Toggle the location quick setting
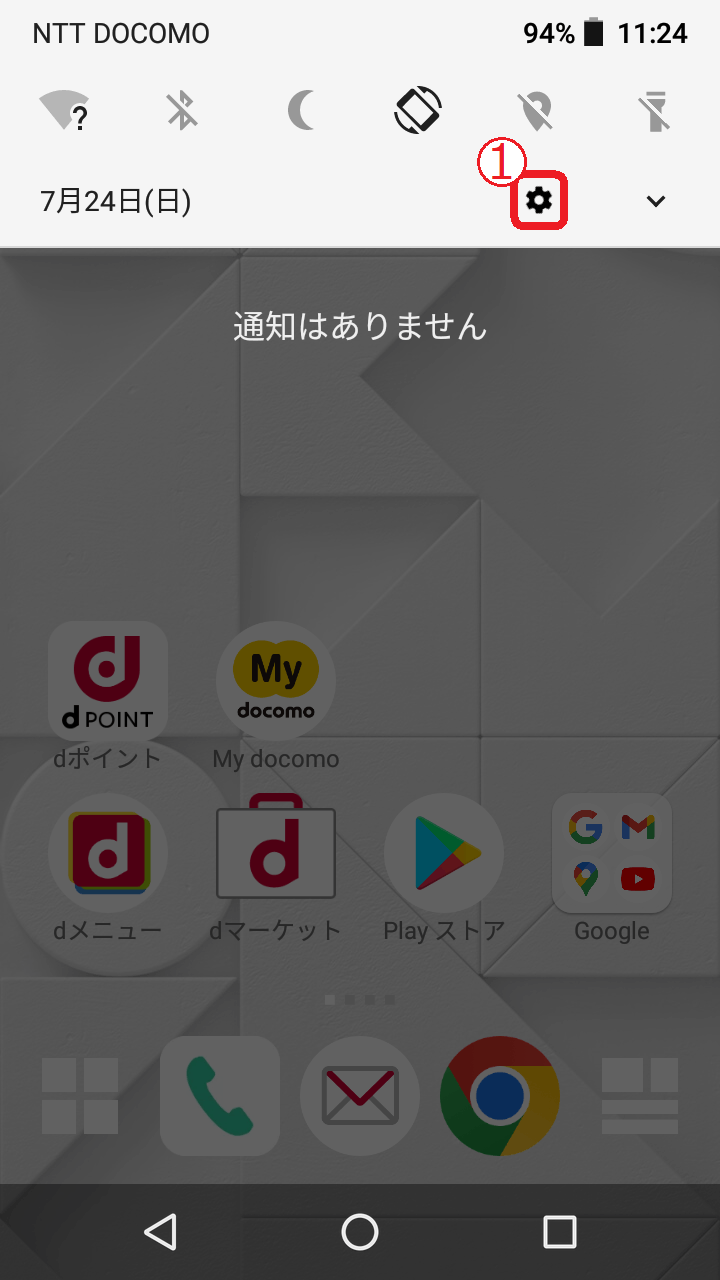Screen dimensions: 720x1280 coord(537,110)
